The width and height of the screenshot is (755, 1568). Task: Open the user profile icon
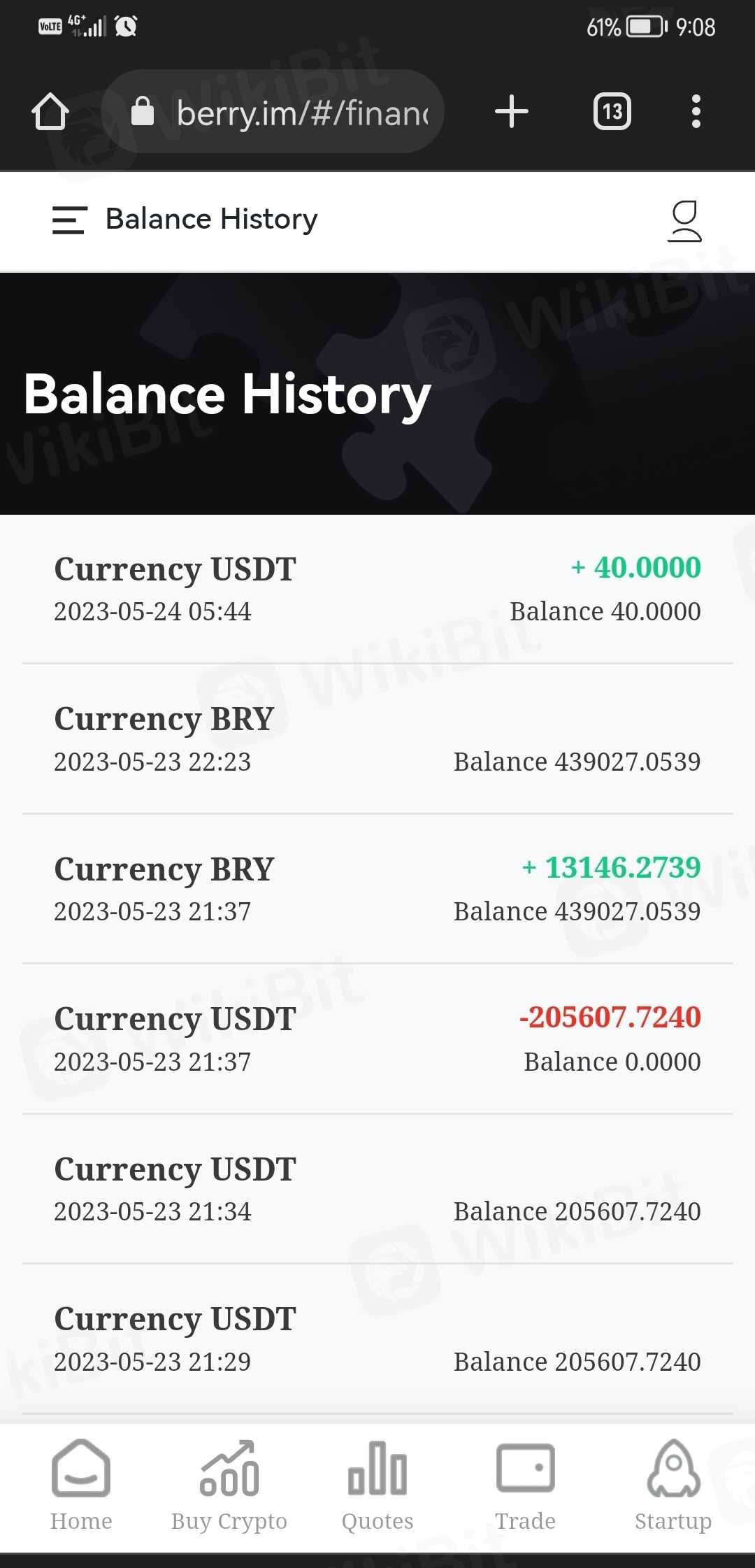(x=684, y=221)
